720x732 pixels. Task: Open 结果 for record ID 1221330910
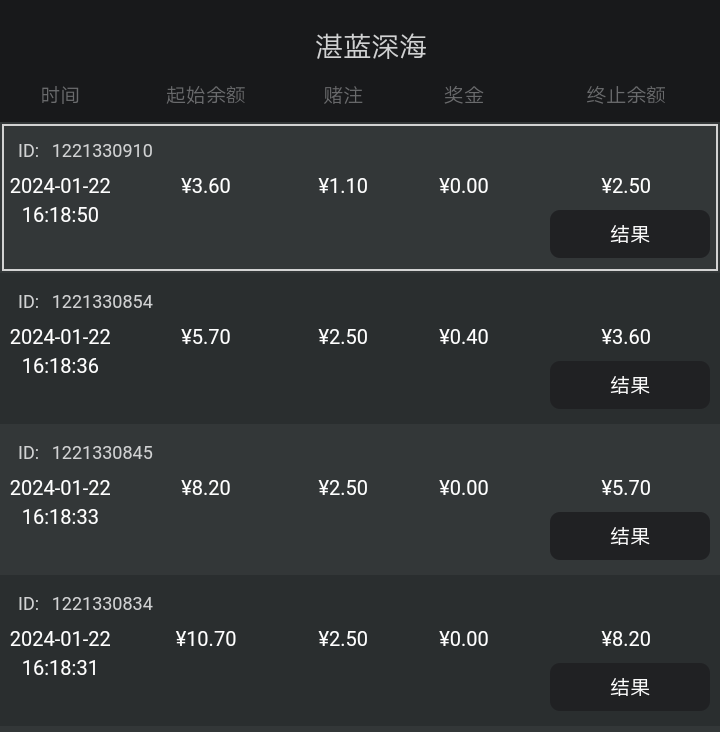[629, 234]
